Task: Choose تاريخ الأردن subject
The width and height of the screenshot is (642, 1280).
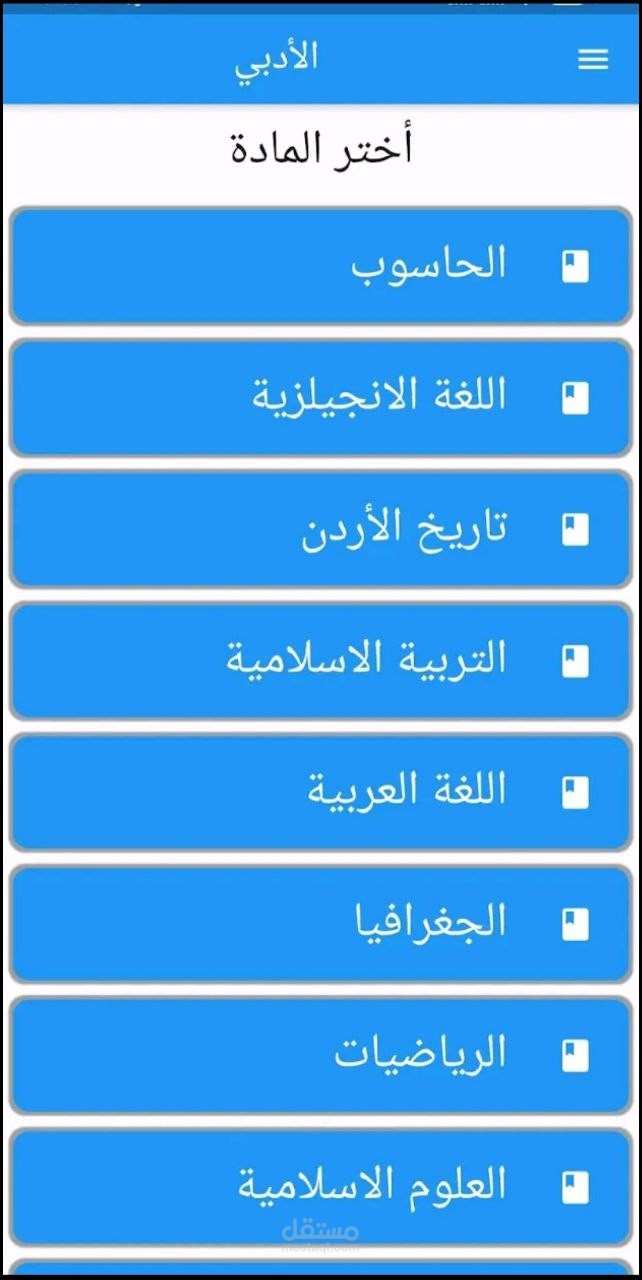Action: [x=321, y=529]
